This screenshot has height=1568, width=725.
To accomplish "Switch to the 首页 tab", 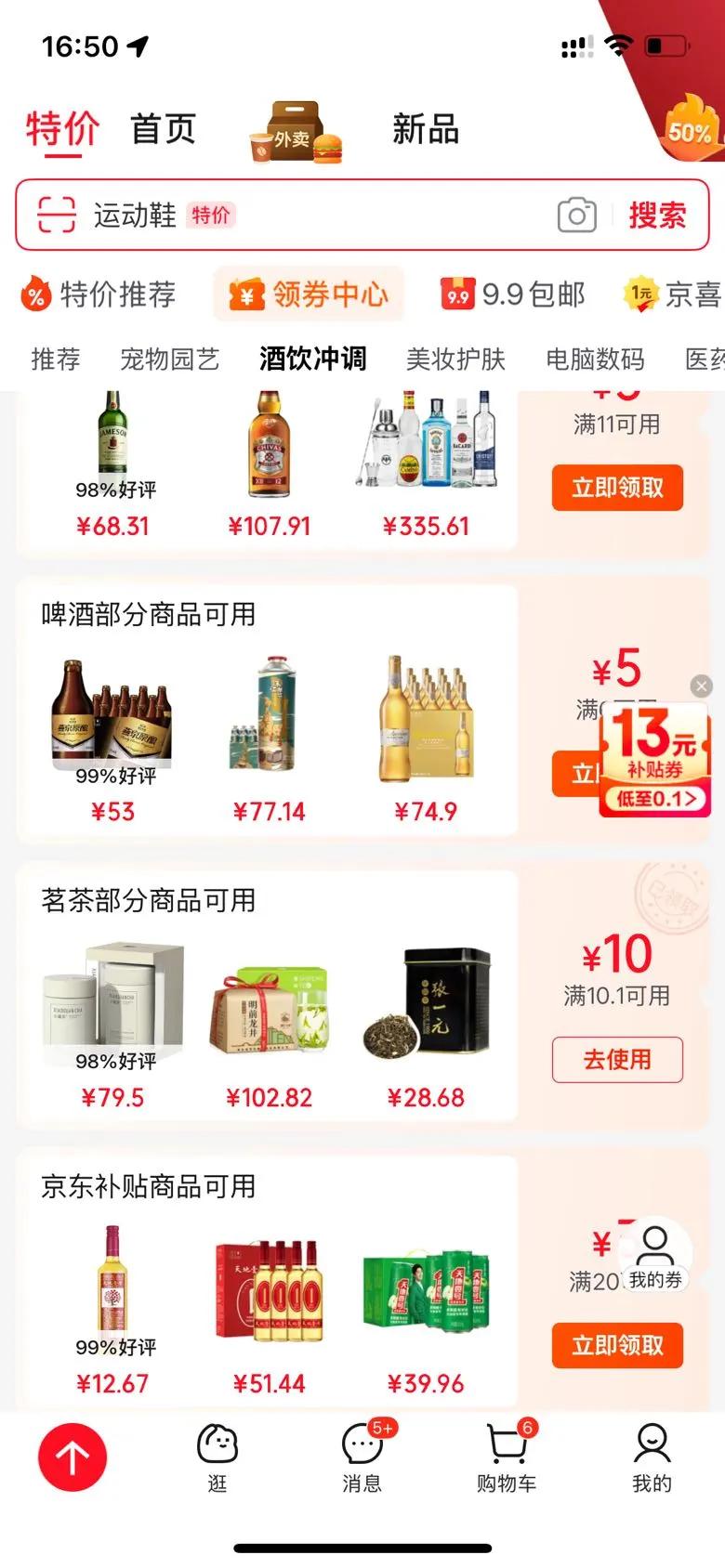I will click(164, 129).
